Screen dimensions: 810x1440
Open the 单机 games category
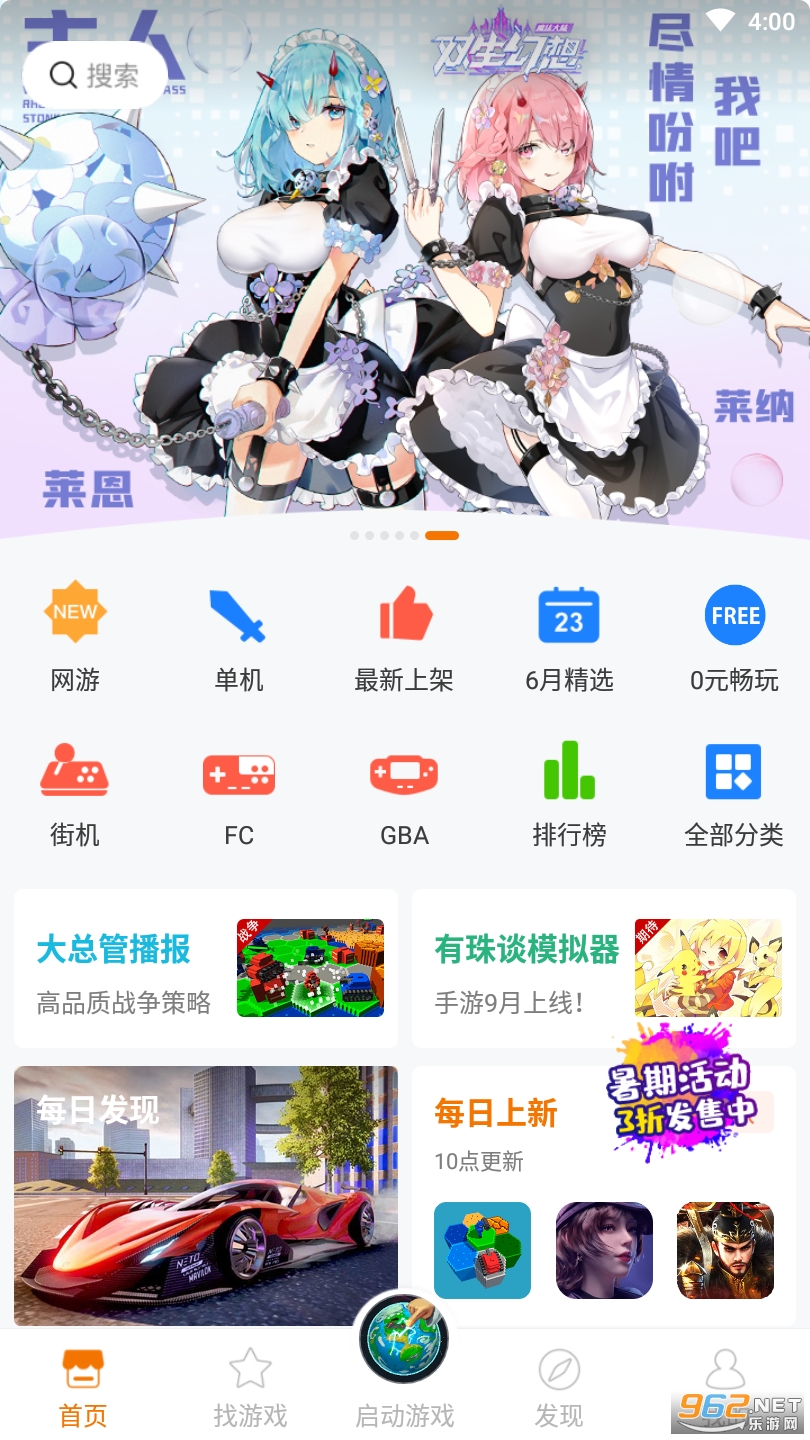click(239, 640)
